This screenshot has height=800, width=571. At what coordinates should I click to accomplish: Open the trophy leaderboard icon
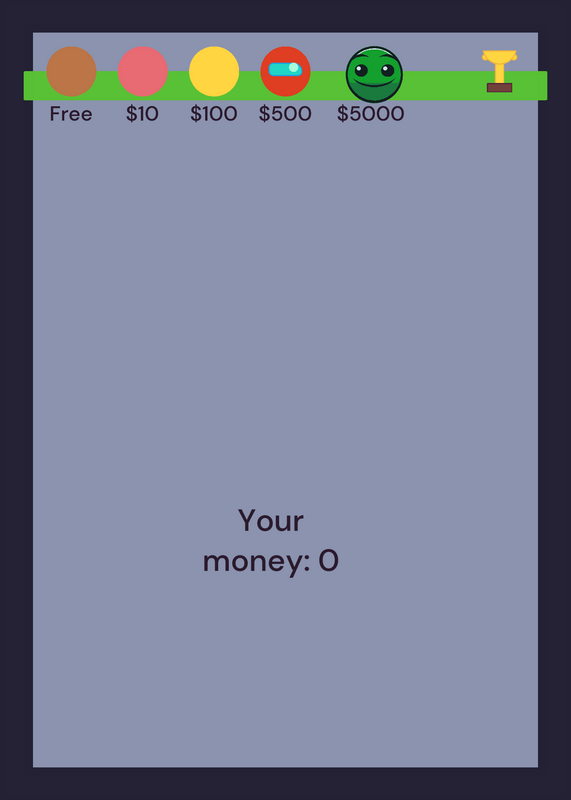click(x=500, y=71)
